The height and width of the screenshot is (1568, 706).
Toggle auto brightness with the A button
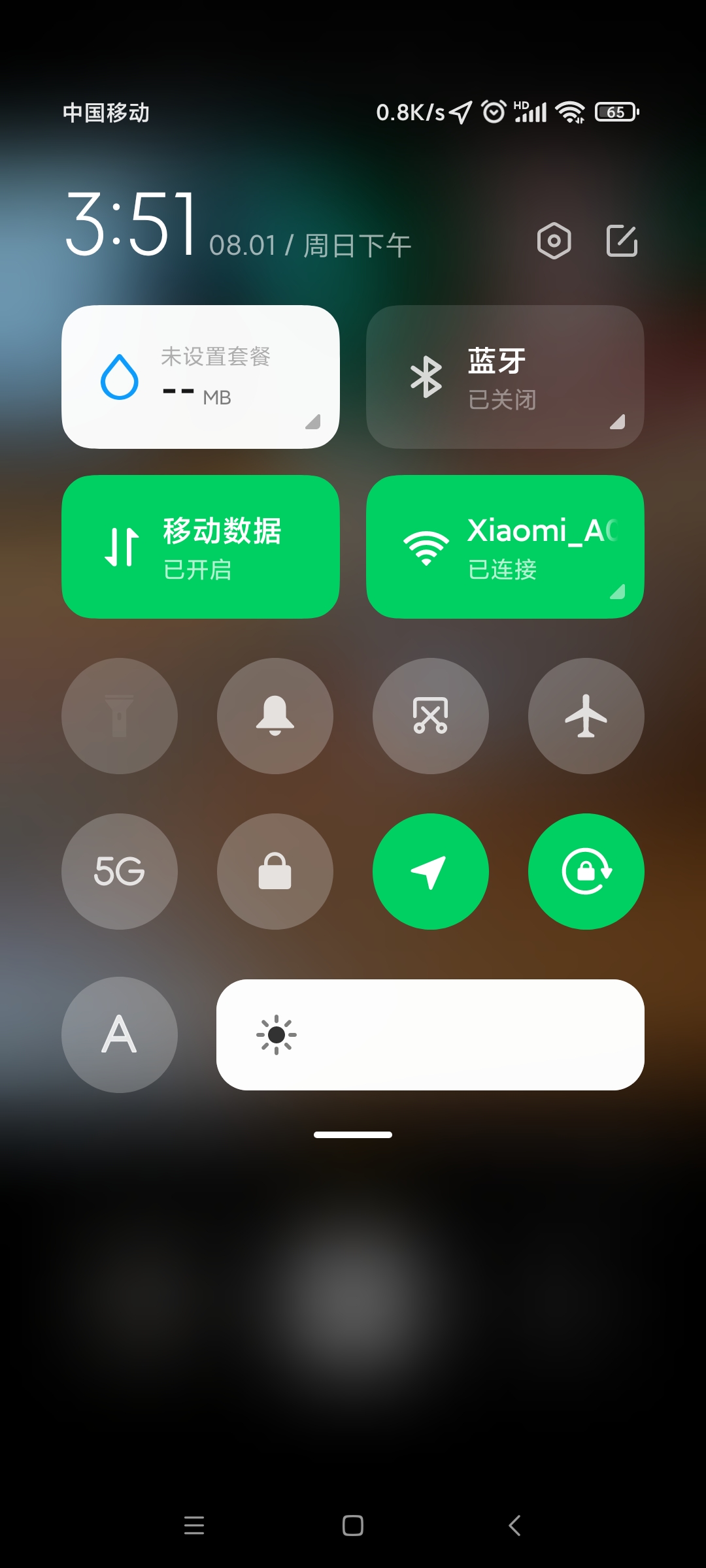pyautogui.click(x=120, y=1035)
